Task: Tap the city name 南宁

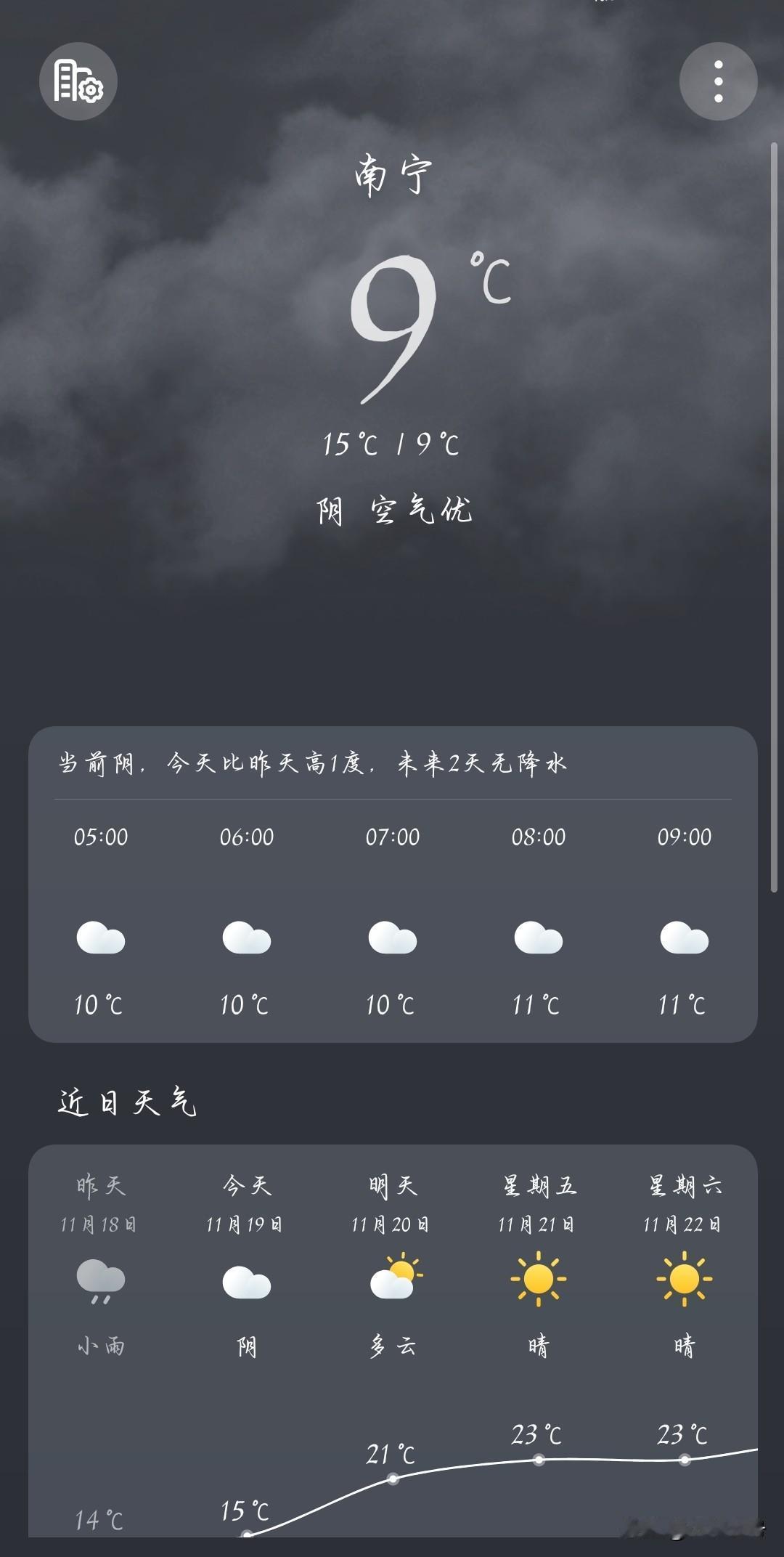Action: 392,174
